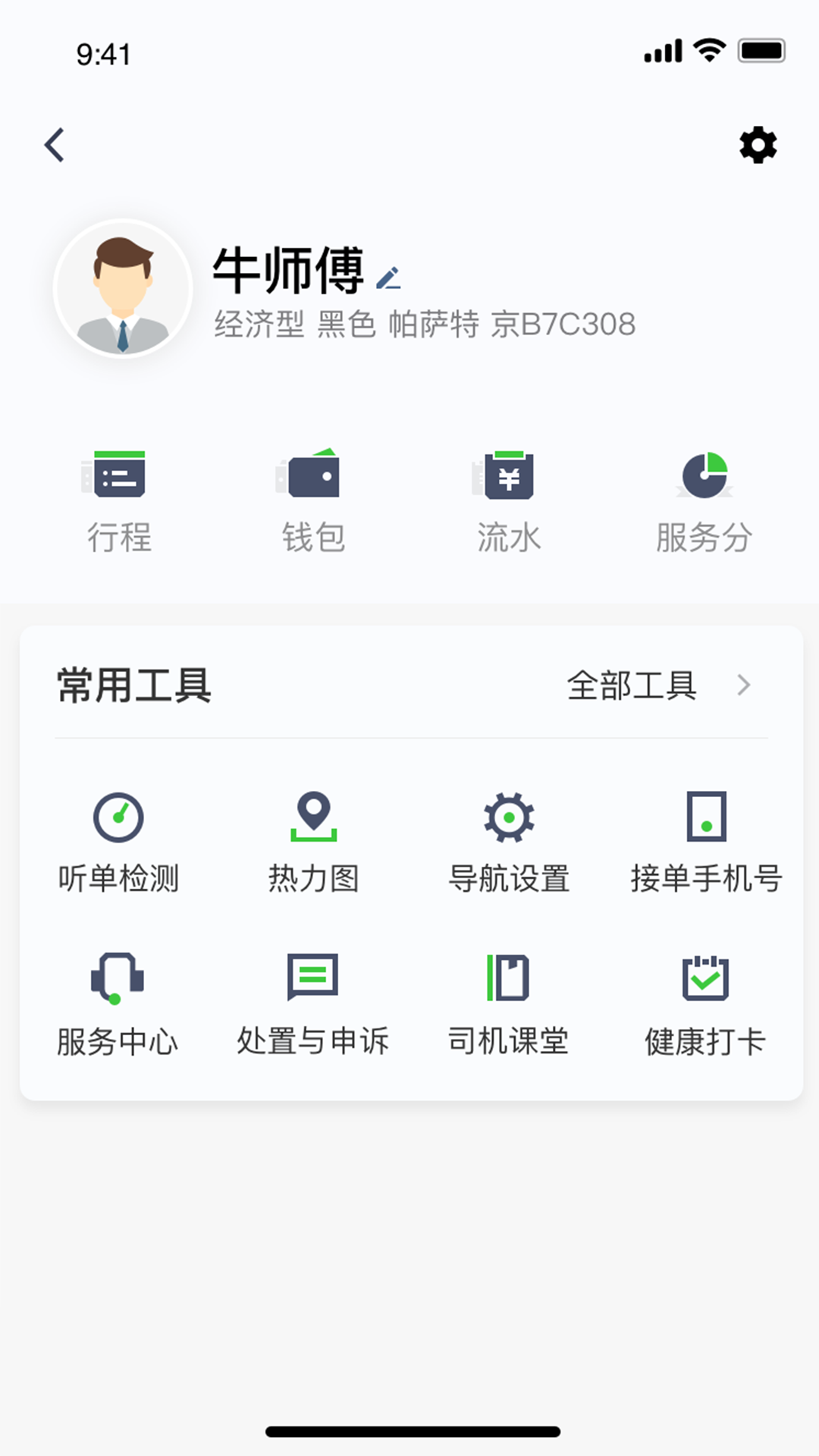Expand 全部工具 via the right chevron
819x1456 pixels.
(745, 686)
